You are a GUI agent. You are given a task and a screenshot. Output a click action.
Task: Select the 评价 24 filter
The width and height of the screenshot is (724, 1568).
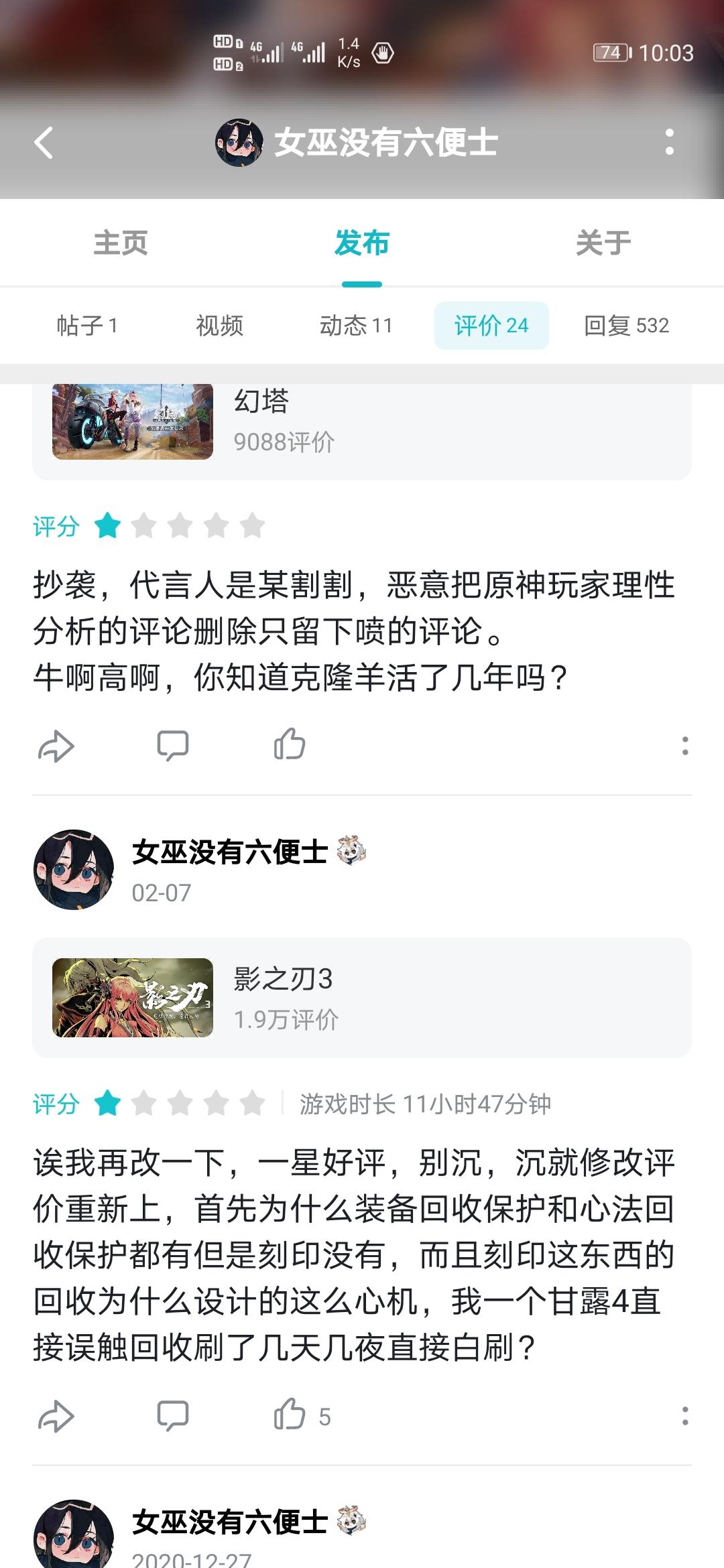click(x=491, y=326)
